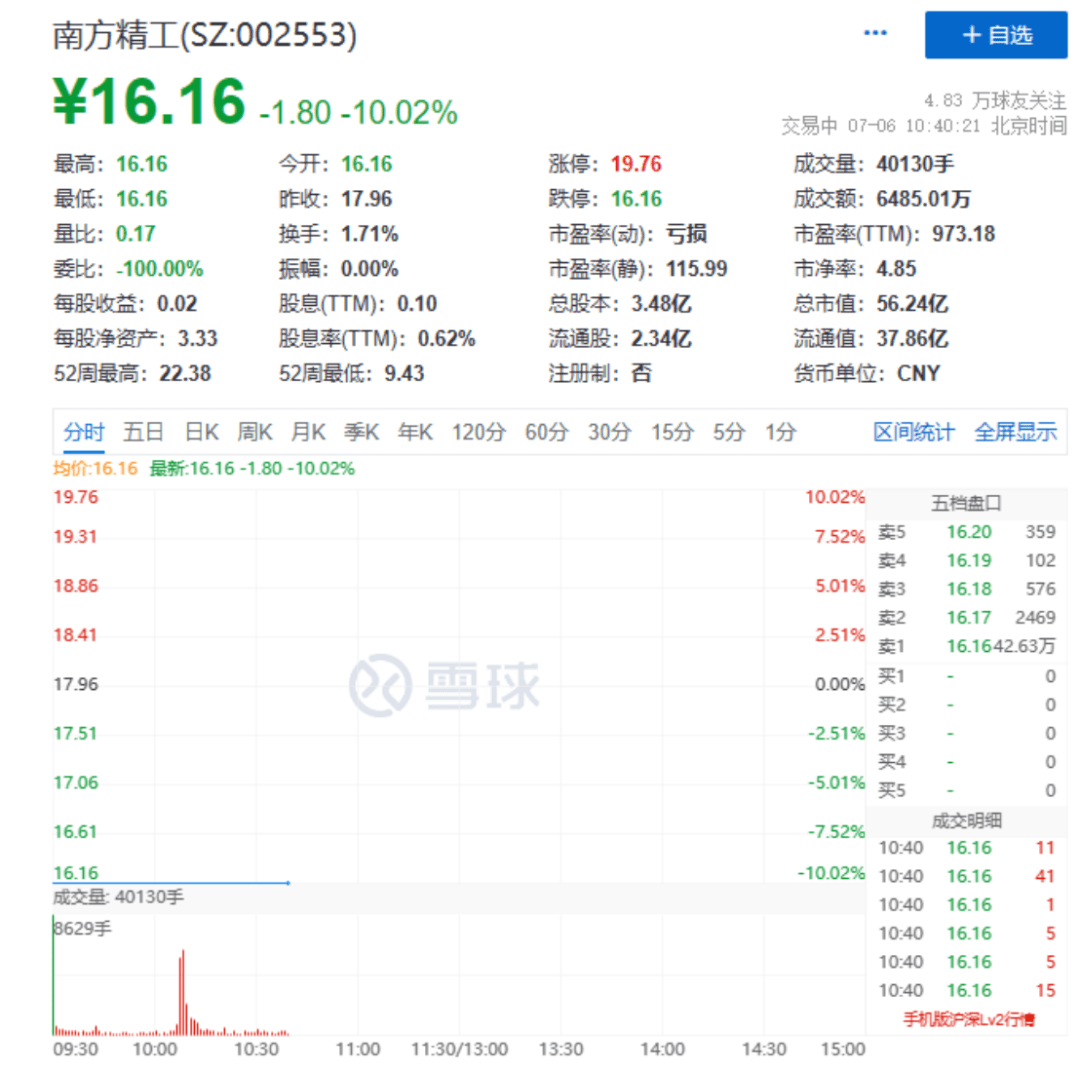The image size is (1080, 1068).
Task: Switch to the 60分 chart
Action: pyautogui.click(x=546, y=433)
